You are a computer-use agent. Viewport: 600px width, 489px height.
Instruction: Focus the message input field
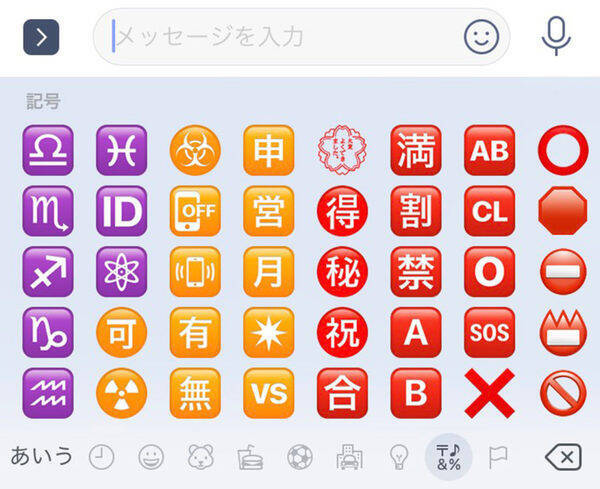(x=280, y=37)
